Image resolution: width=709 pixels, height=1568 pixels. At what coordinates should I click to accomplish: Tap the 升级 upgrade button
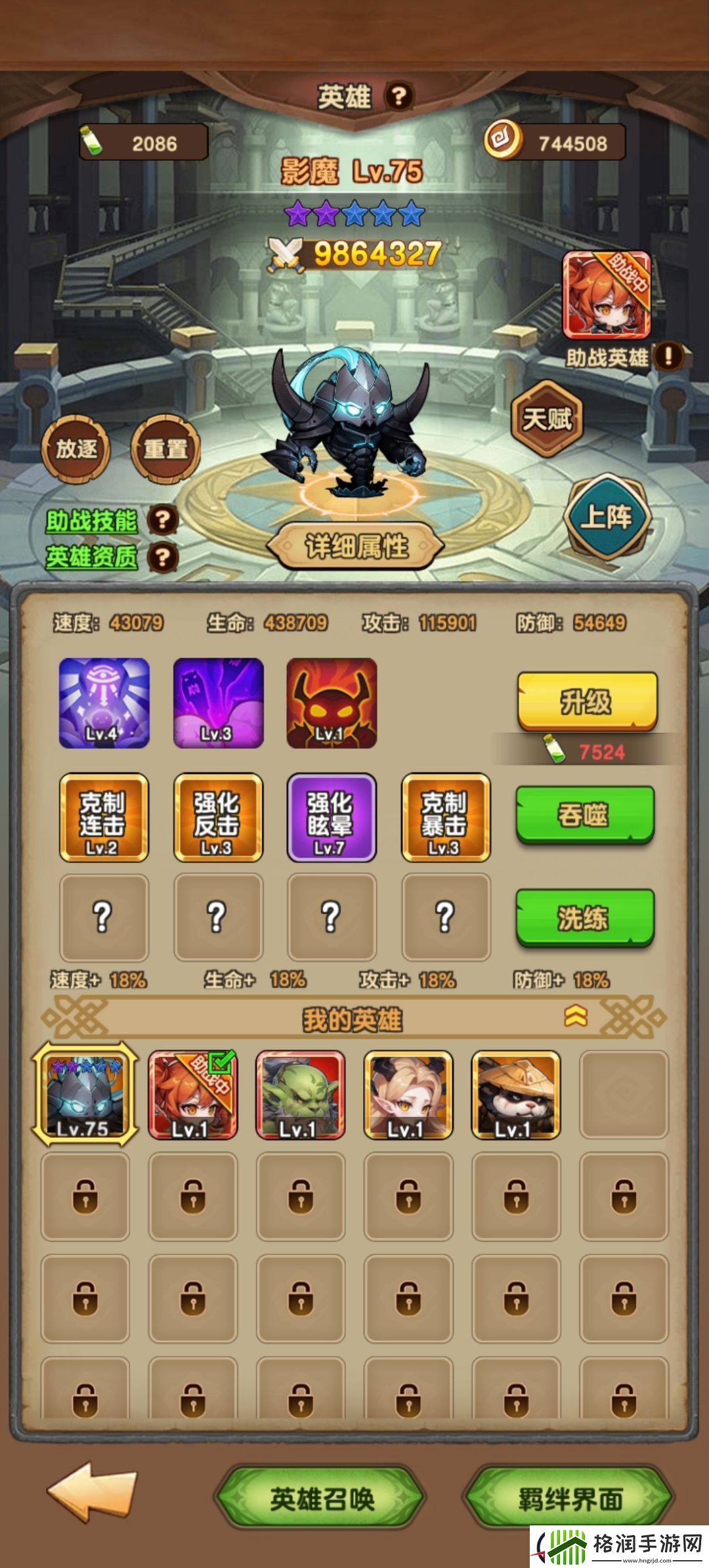586,702
